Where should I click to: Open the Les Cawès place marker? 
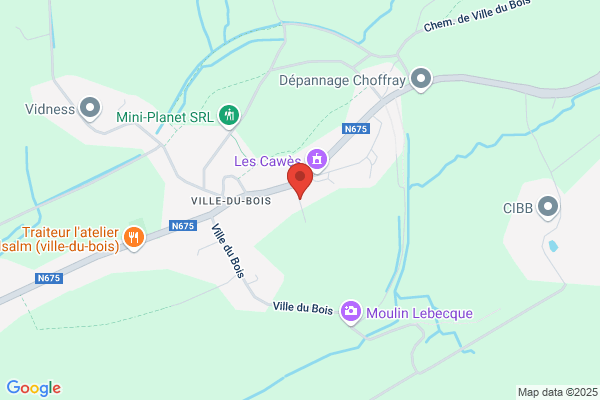tap(317, 160)
